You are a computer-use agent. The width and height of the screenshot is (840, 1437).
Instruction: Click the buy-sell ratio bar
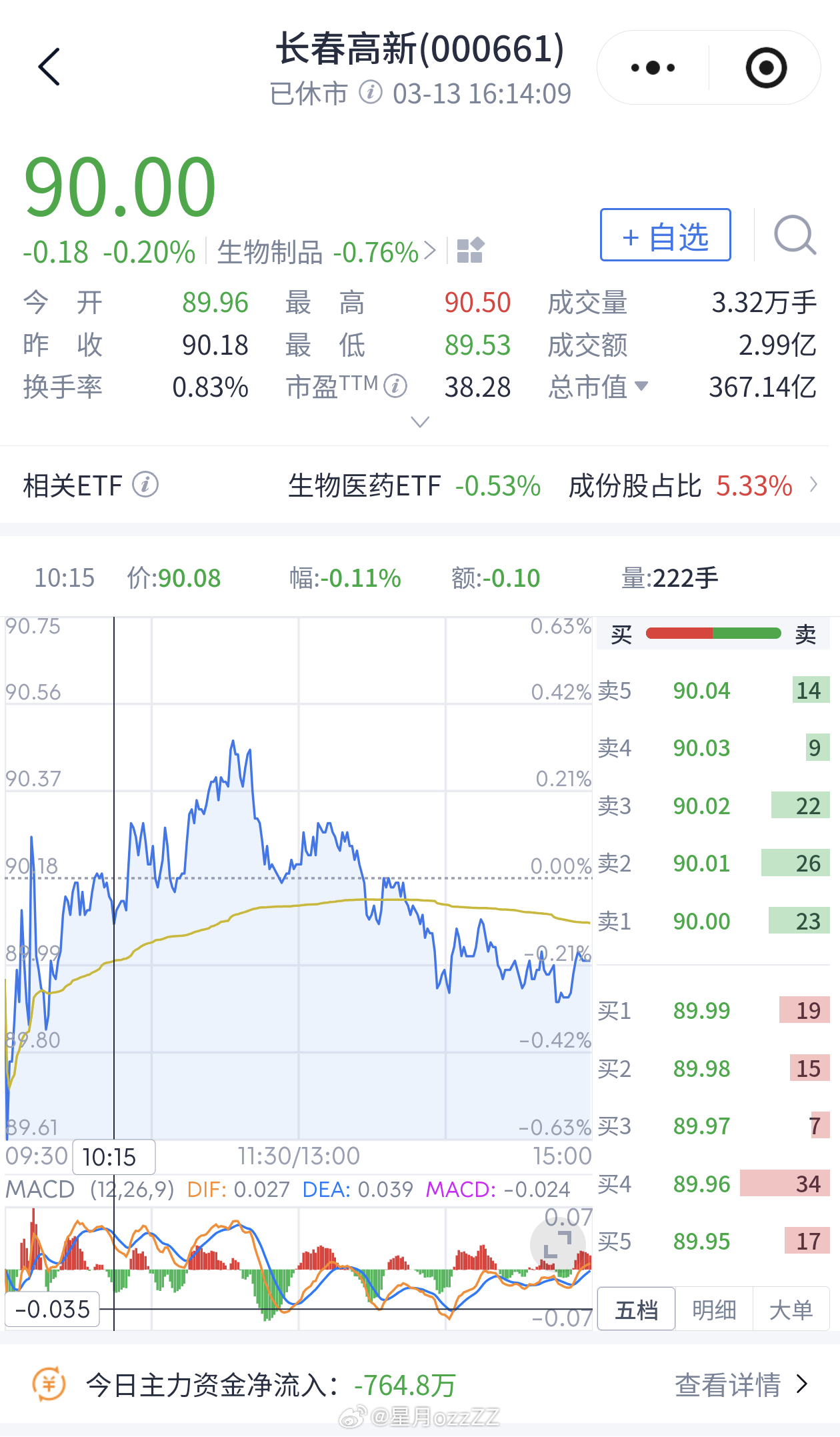[714, 634]
